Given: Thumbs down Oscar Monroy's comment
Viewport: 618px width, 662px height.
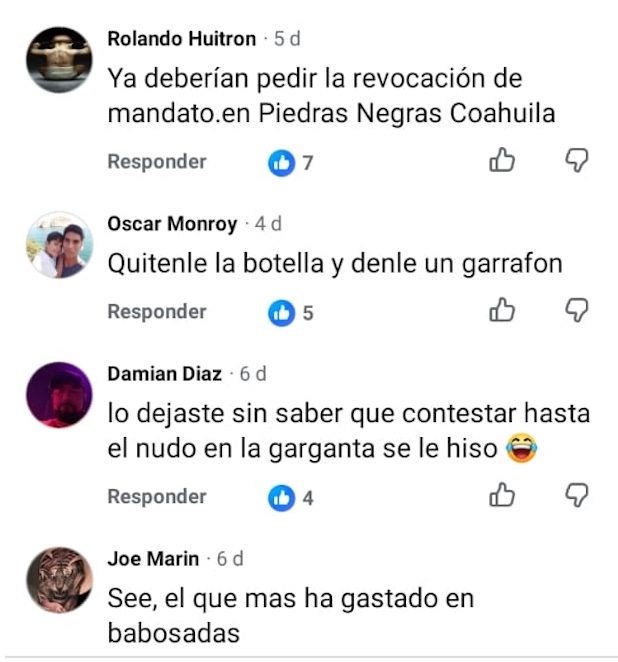Looking at the screenshot, I should 577,310.
